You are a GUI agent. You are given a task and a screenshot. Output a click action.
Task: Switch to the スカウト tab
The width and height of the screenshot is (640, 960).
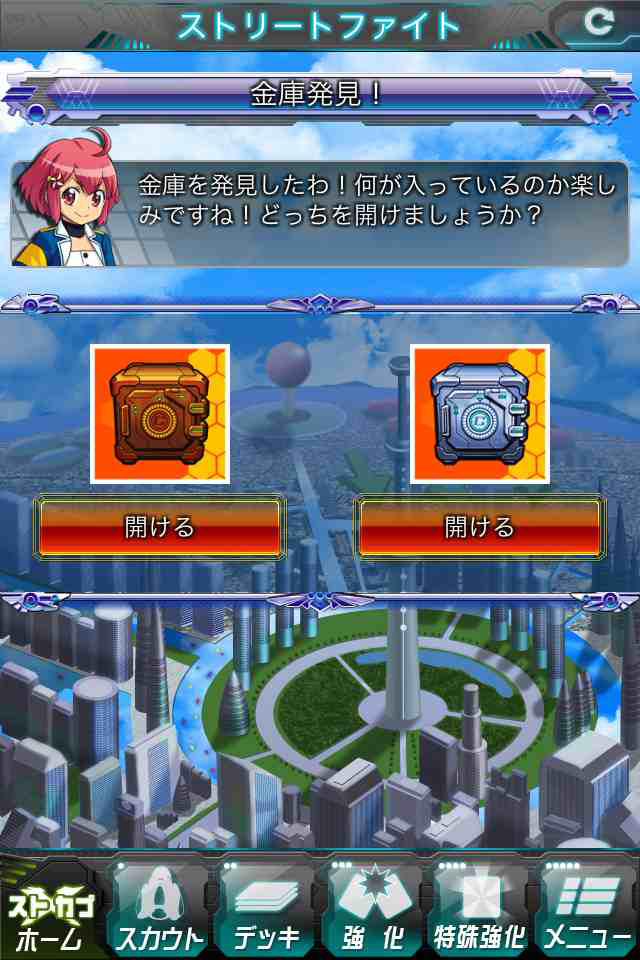[160, 910]
